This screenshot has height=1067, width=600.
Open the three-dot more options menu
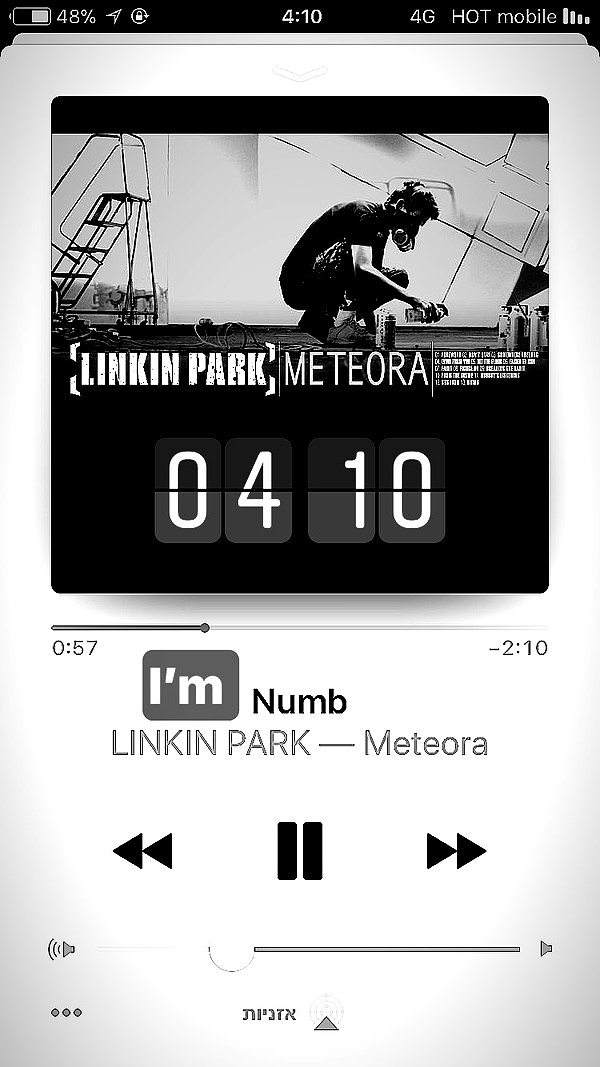[67, 1013]
